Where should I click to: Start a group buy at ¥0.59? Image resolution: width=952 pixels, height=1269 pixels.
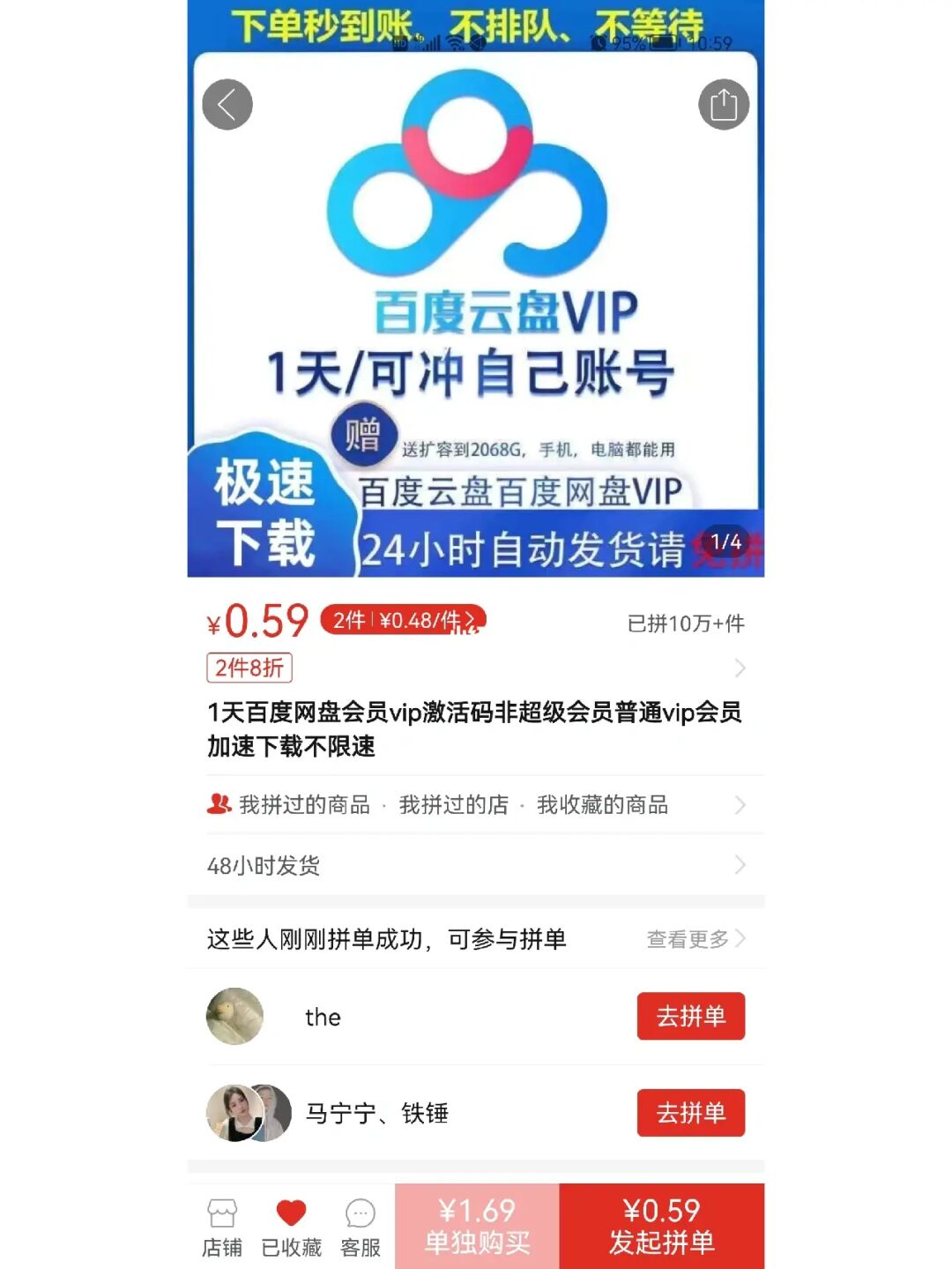pyautogui.click(x=661, y=1227)
